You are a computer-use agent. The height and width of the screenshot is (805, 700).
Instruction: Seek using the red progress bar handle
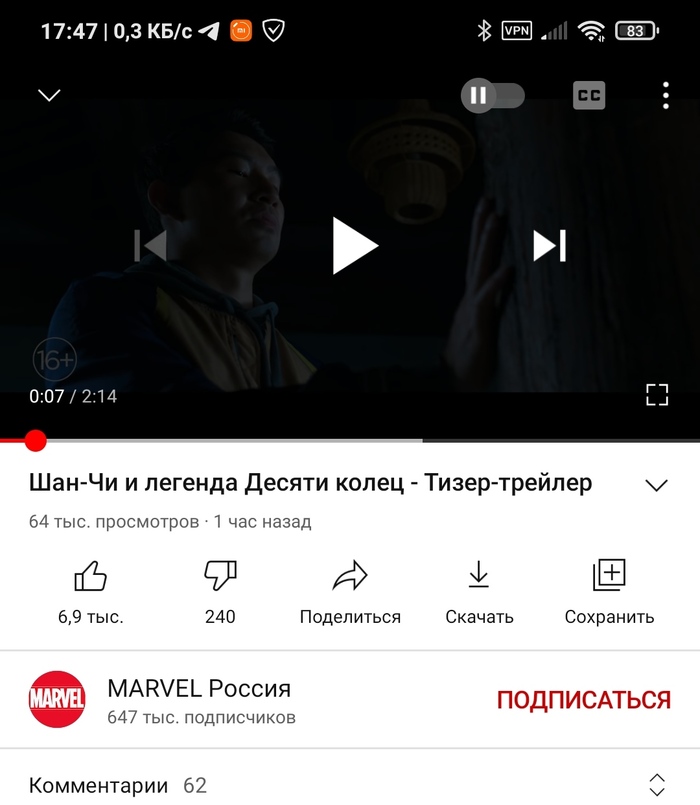(36, 440)
